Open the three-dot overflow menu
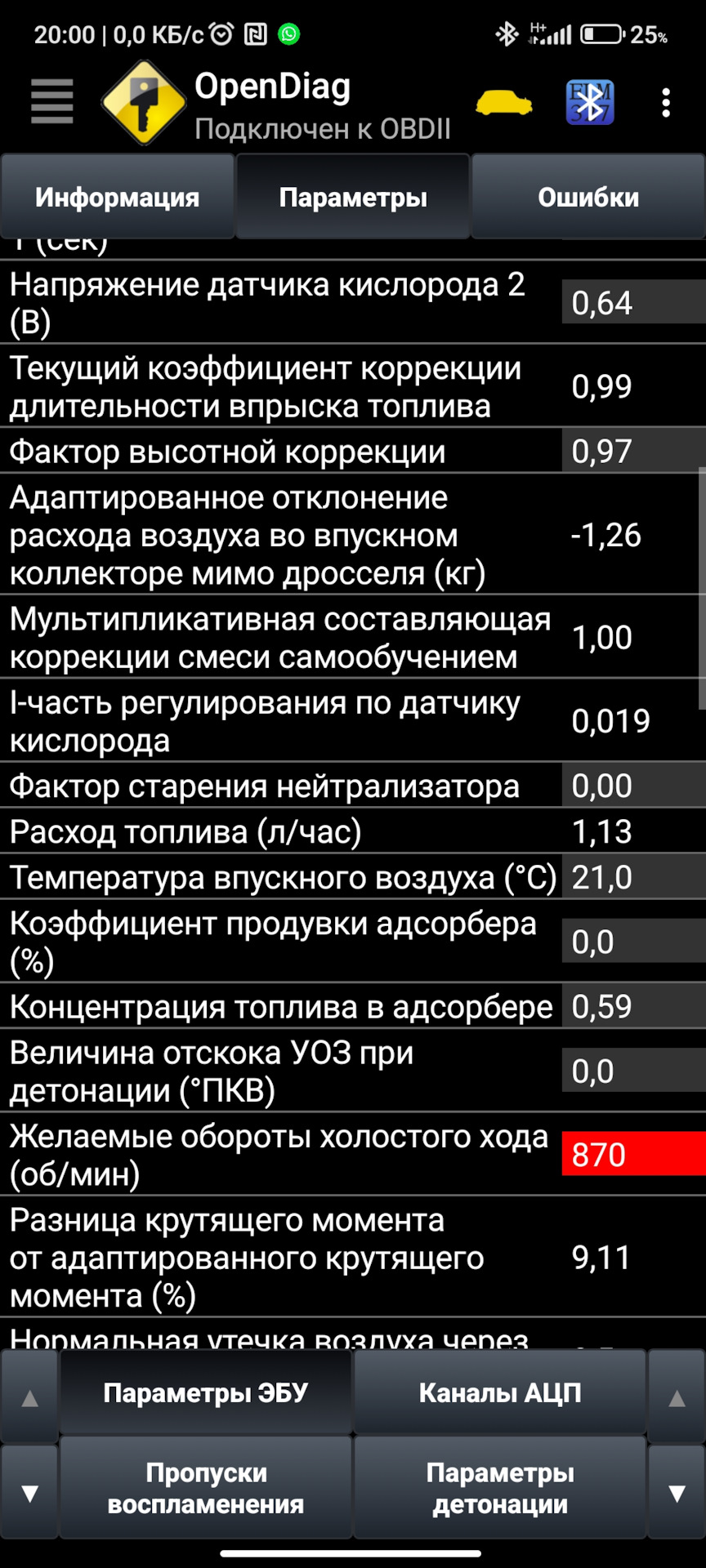The width and height of the screenshot is (706, 1568). 666,103
